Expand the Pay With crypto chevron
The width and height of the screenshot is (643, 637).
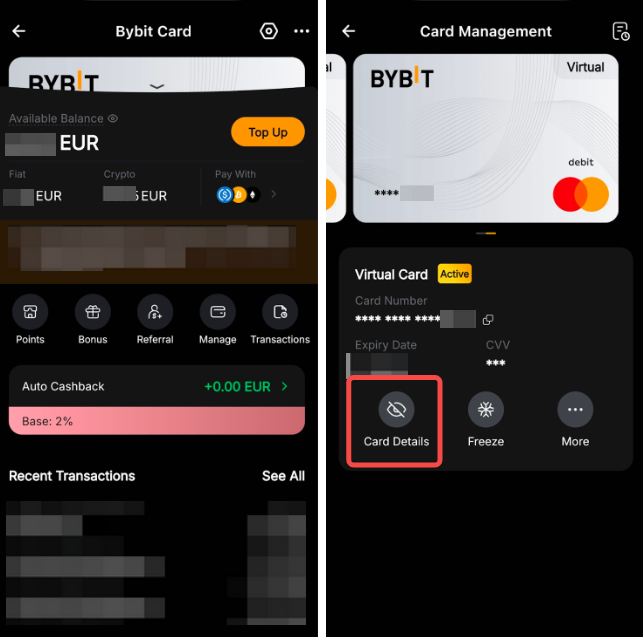[x=274, y=194]
